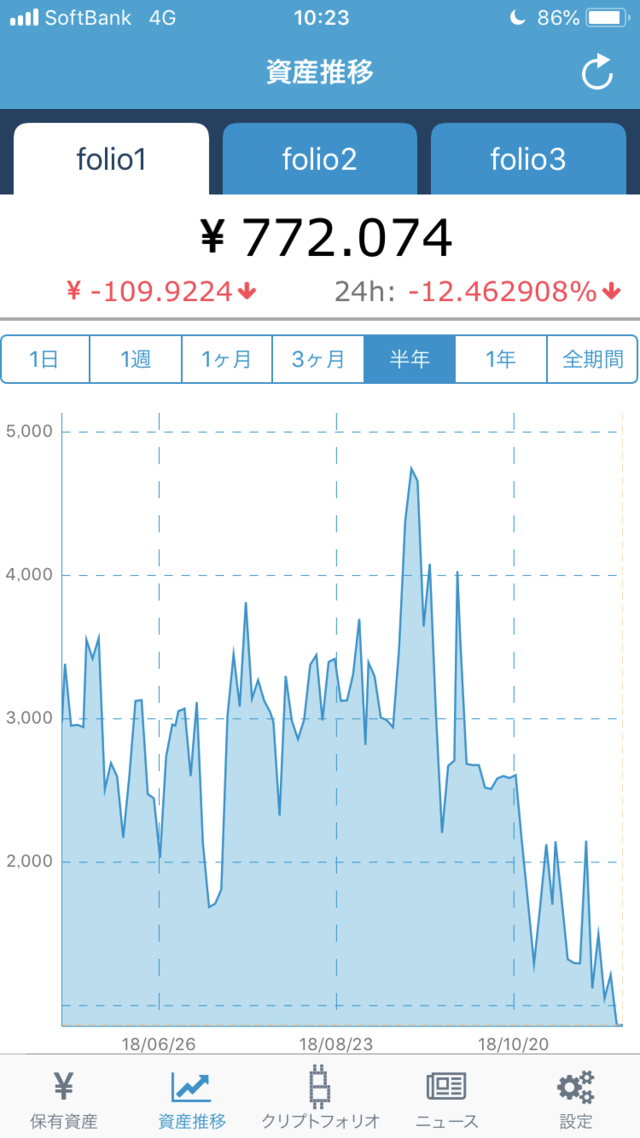Image resolution: width=640 pixels, height=1138 pixels.
Task: Switch to the folio3 tab
Action: 528,159
